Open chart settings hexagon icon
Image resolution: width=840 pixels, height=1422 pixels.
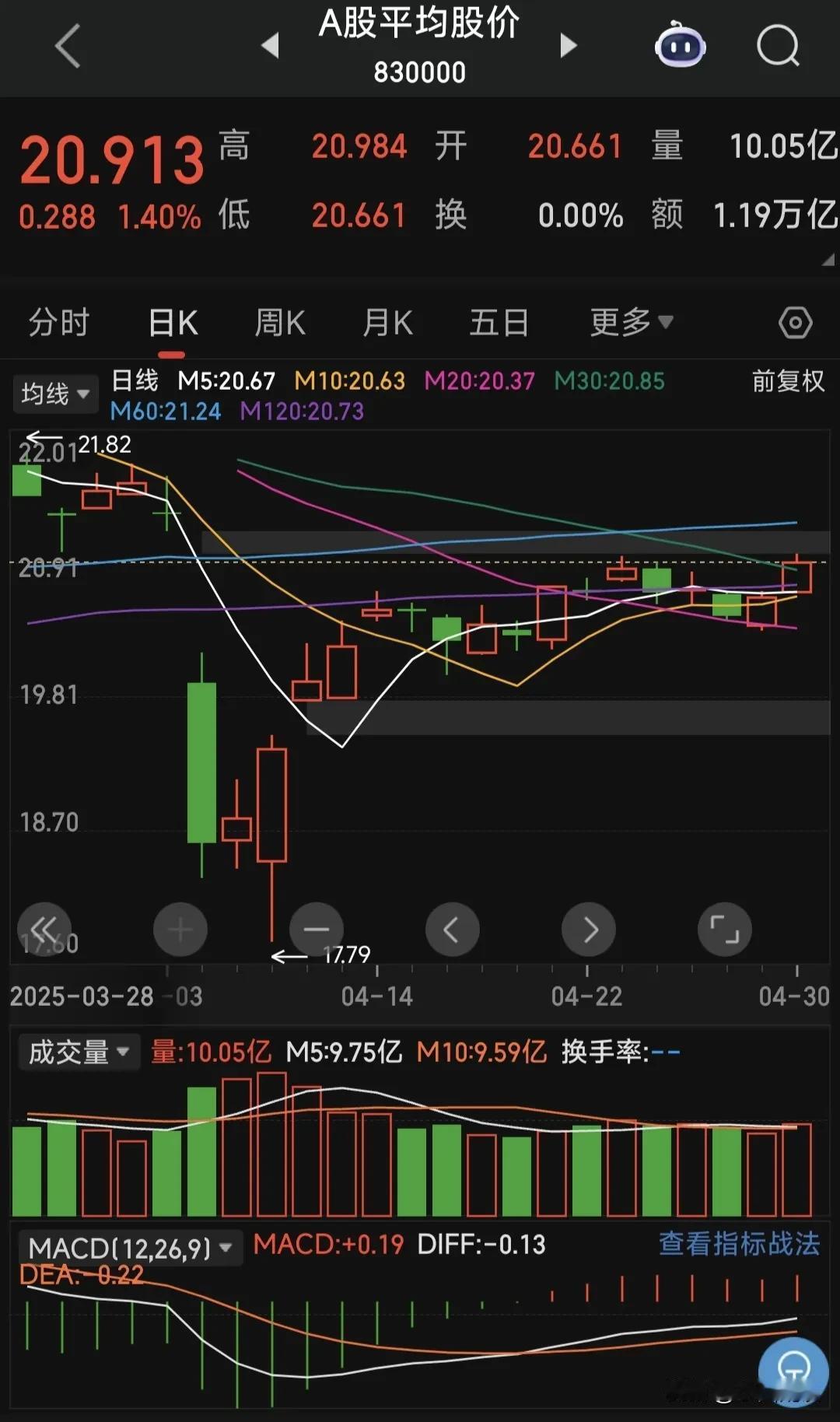tap(795, 322)
